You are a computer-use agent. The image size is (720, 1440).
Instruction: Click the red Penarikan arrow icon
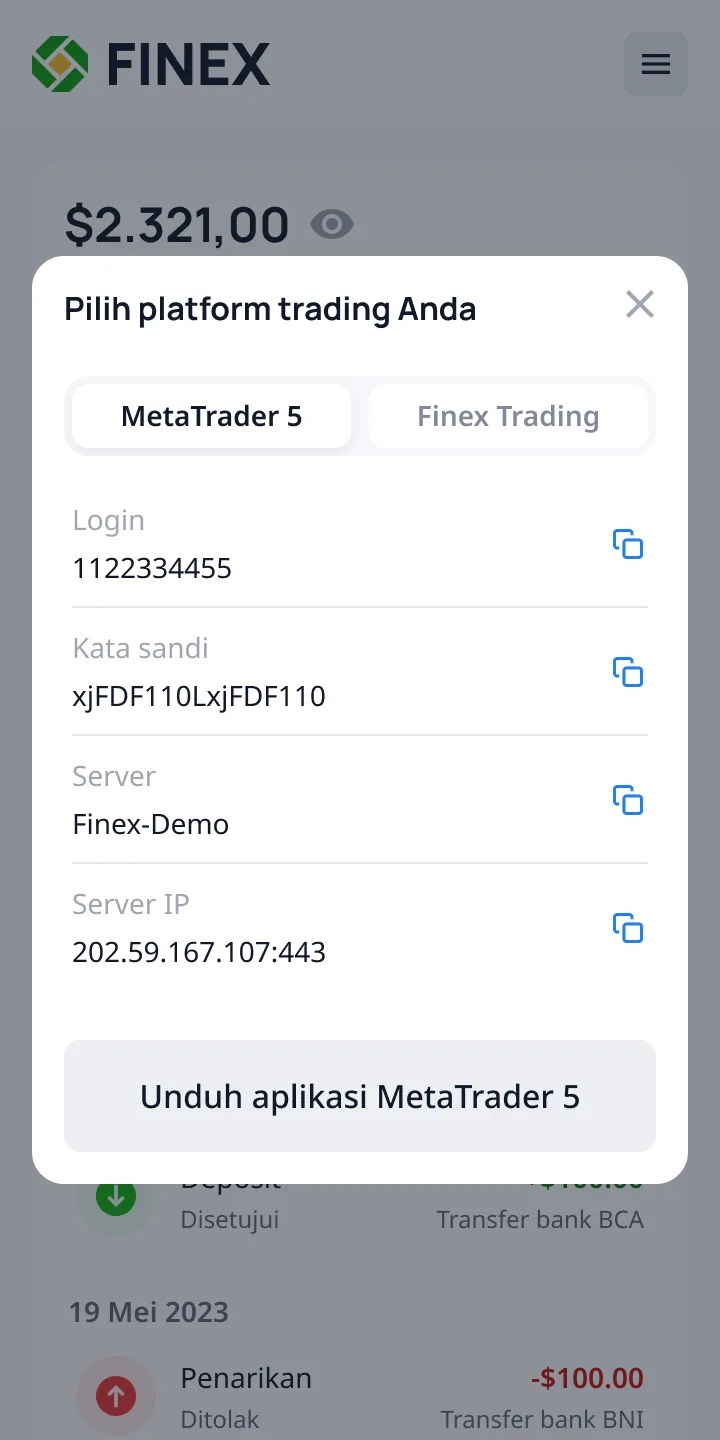pos(116,1396)
